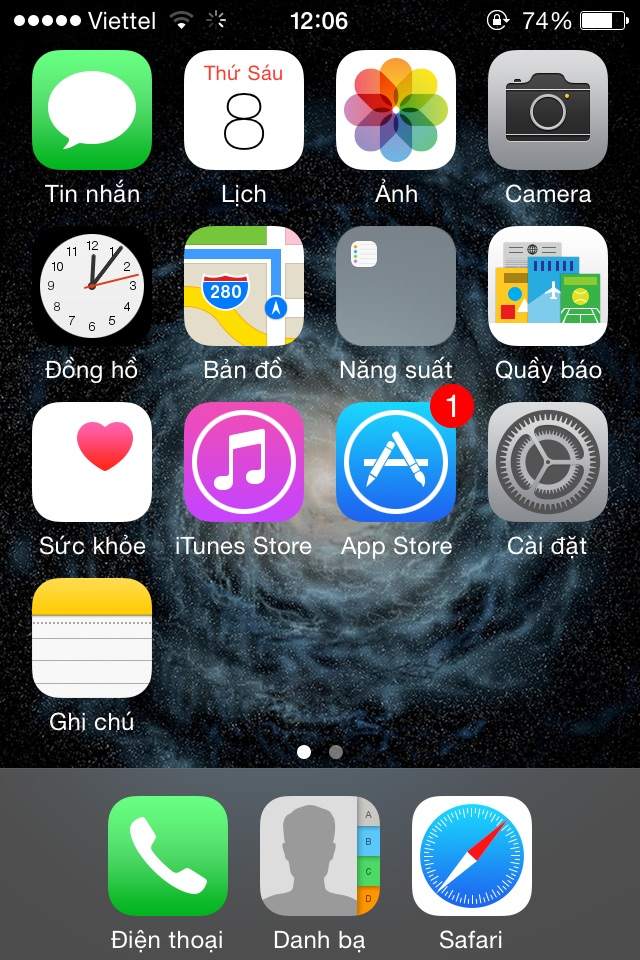Launch the Lịch calendar app
This screenshot has width=640, height=960.
click(x=244, y=110)
